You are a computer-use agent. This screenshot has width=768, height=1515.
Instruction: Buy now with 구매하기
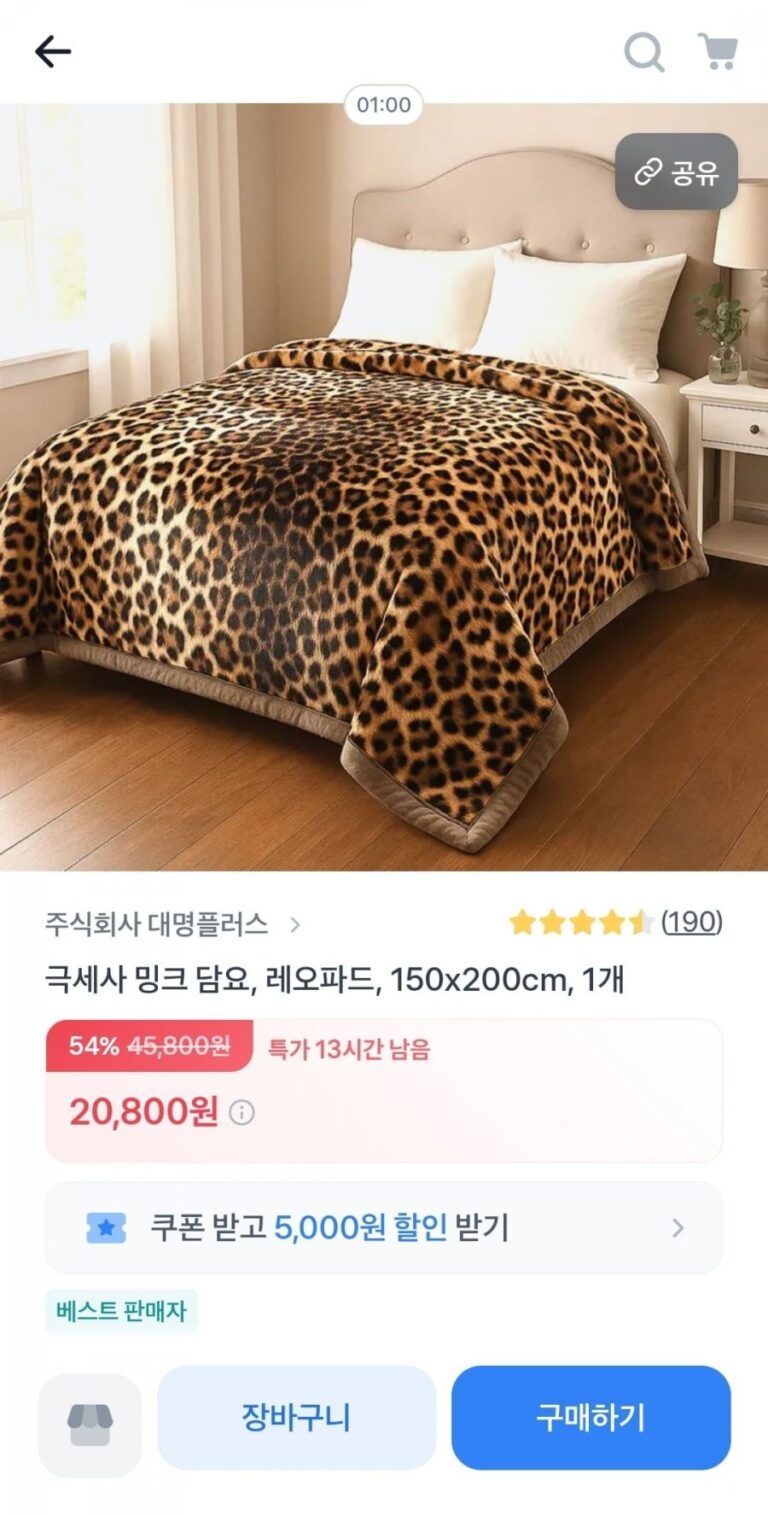(x=590, y=1417)
